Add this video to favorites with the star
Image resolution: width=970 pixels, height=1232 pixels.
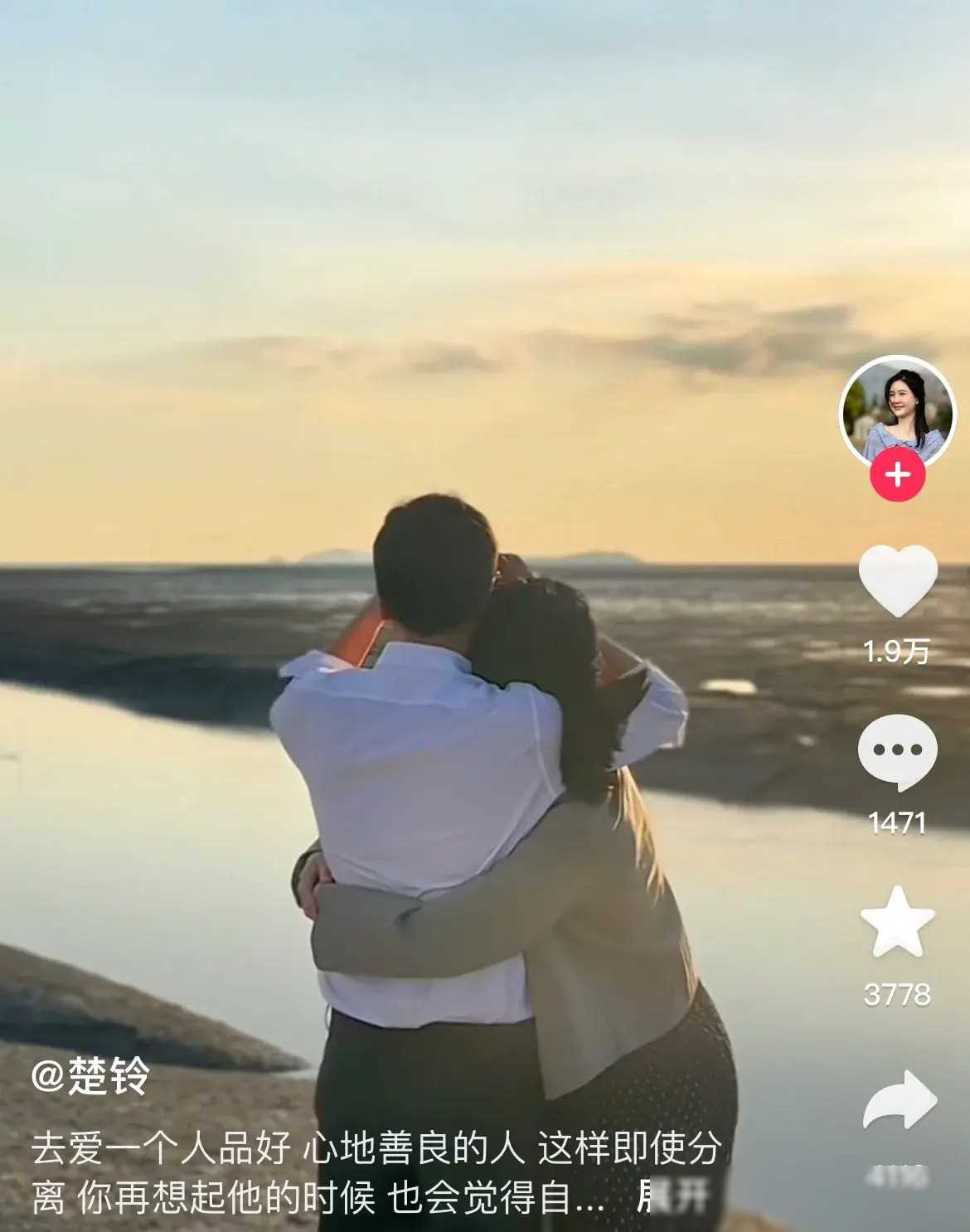tap(897, 921)
